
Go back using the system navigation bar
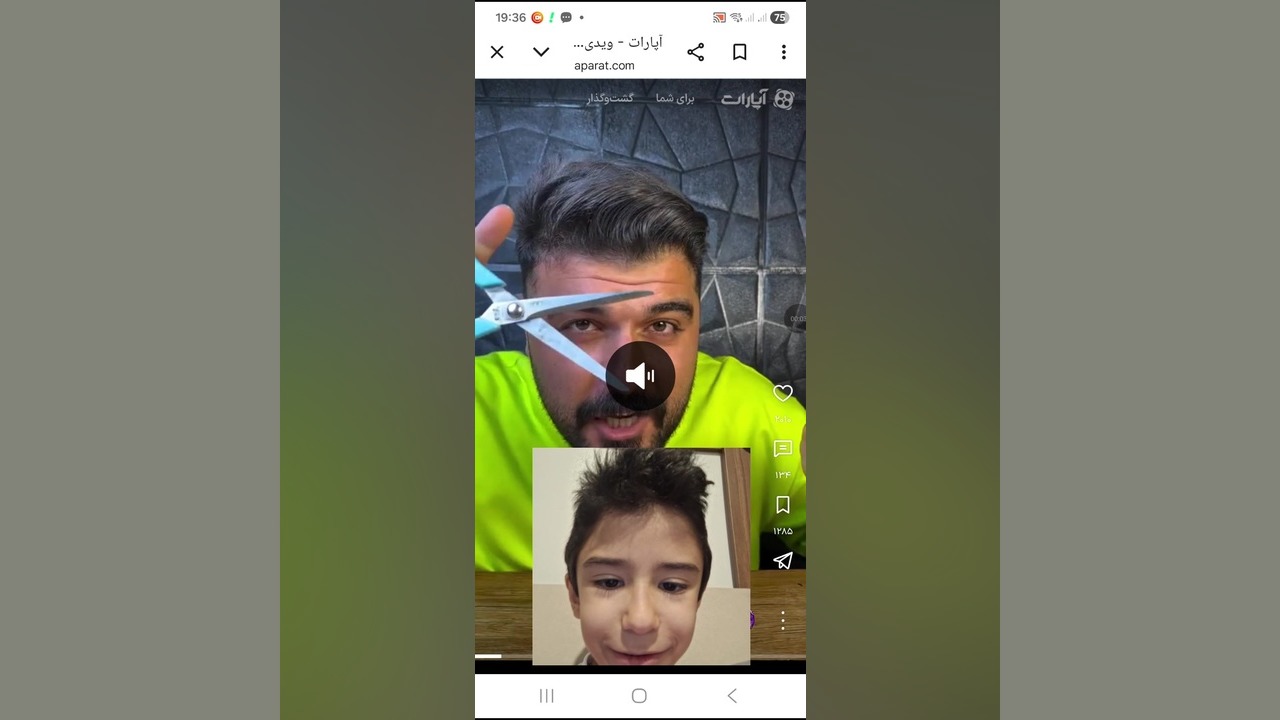(x=732, y=696)
